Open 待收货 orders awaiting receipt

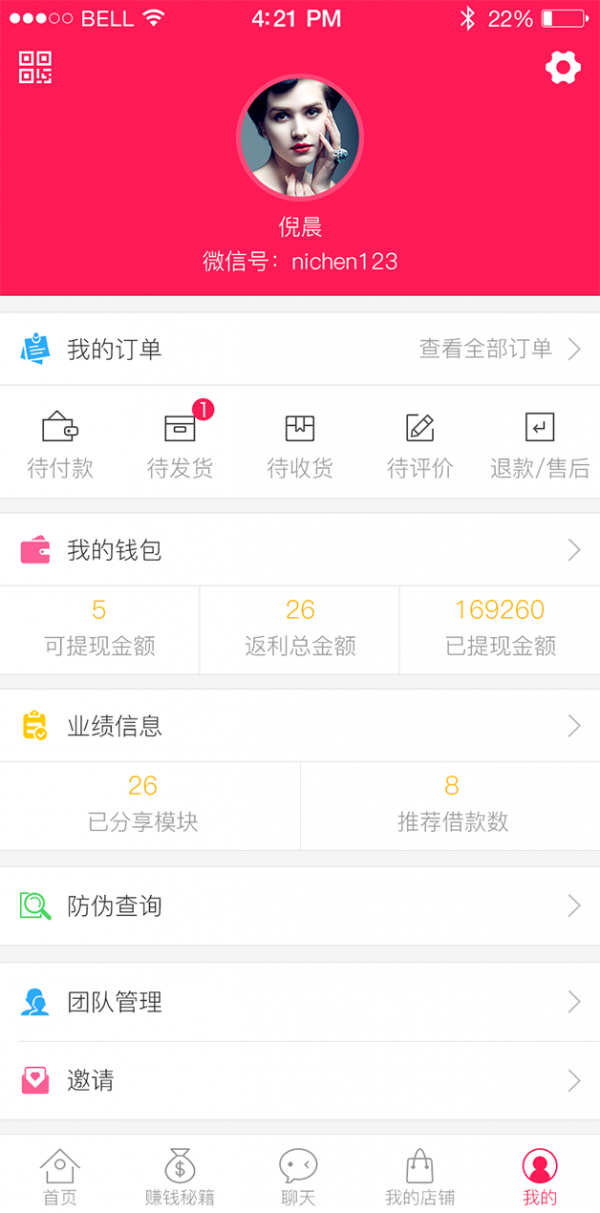(x=300, y=445)
